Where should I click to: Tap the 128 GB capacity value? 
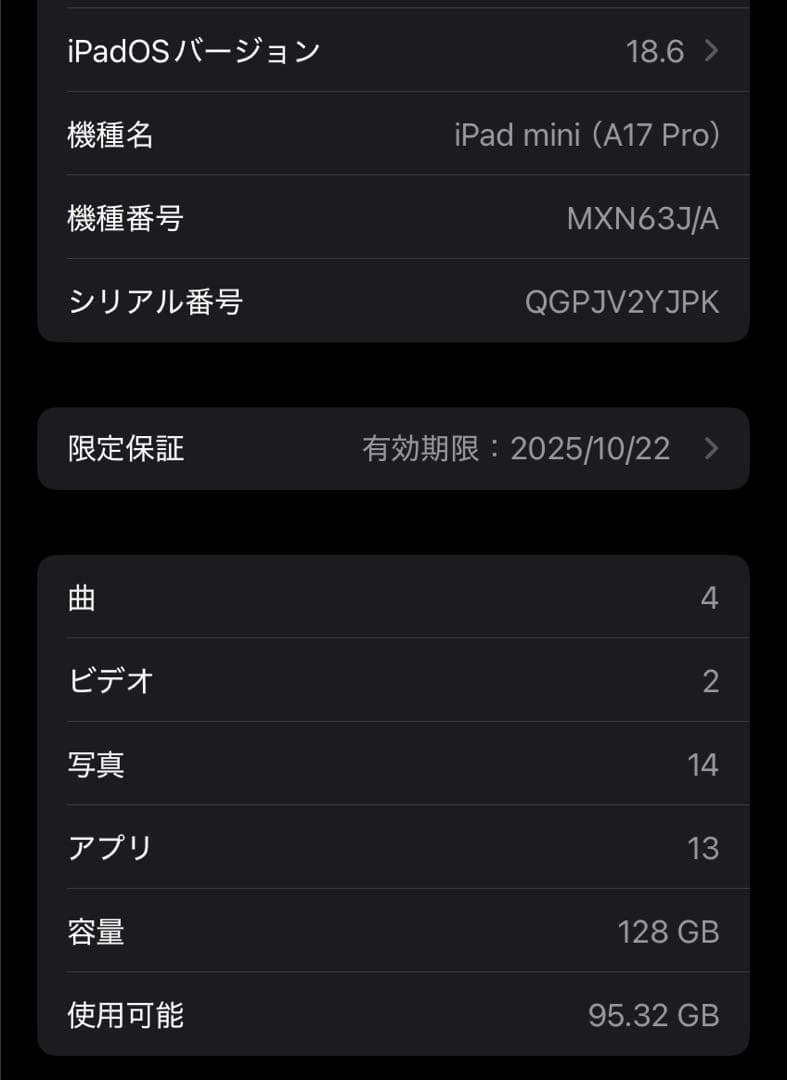pos(667,931)
